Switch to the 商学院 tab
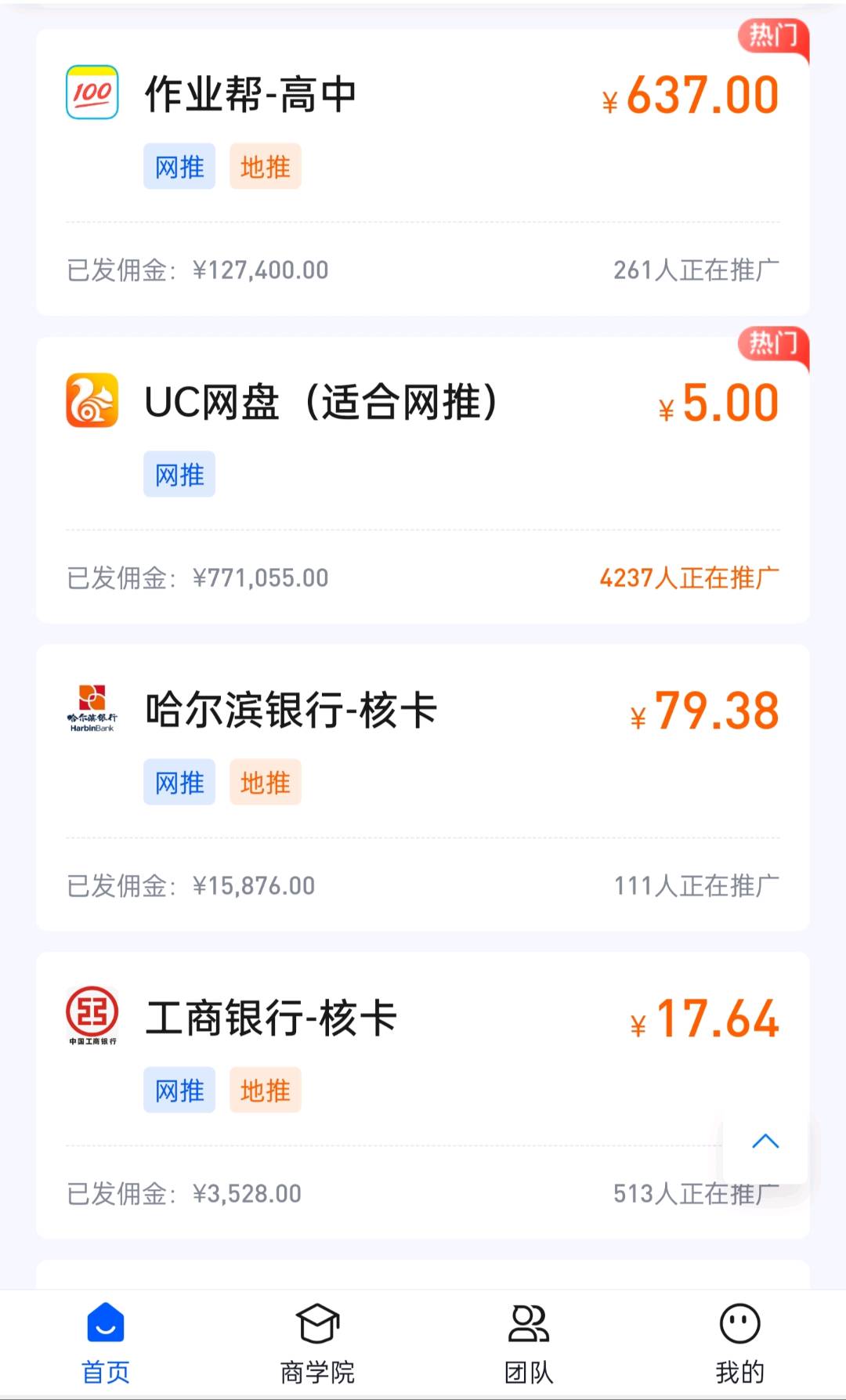This screenshot has height=1400, width=846. [x=317, y=1344]
